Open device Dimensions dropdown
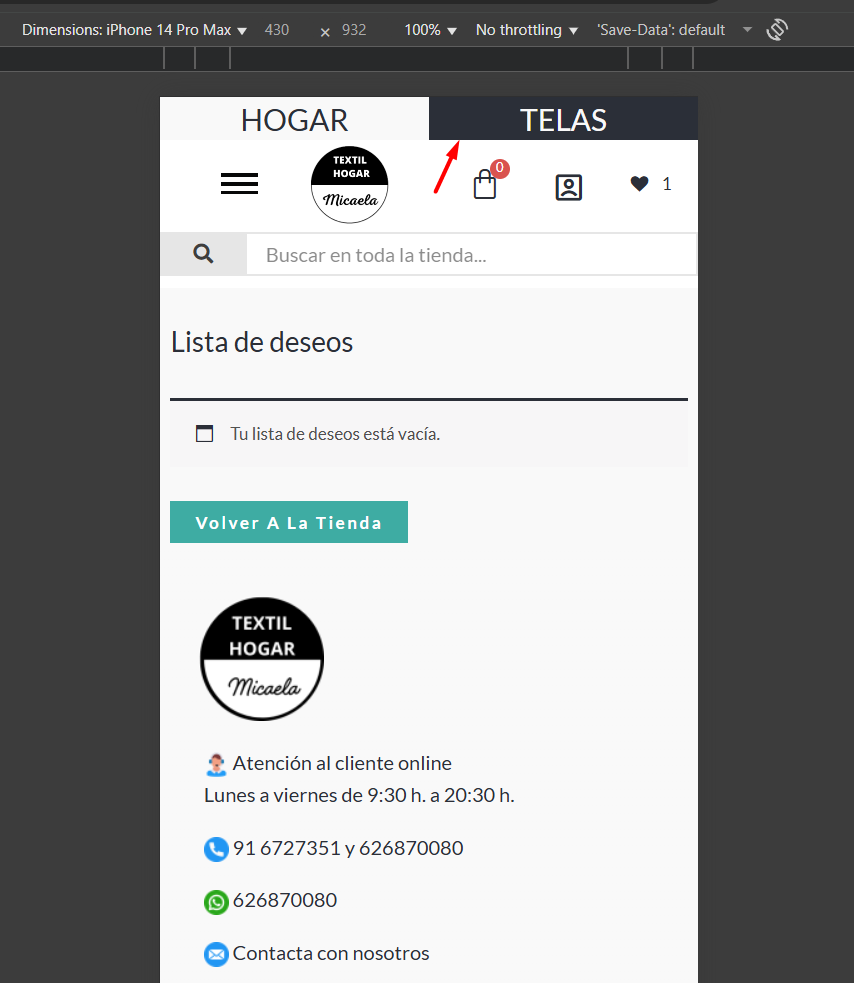This screenshot has height=983, width=854. (x=134, y=30)
